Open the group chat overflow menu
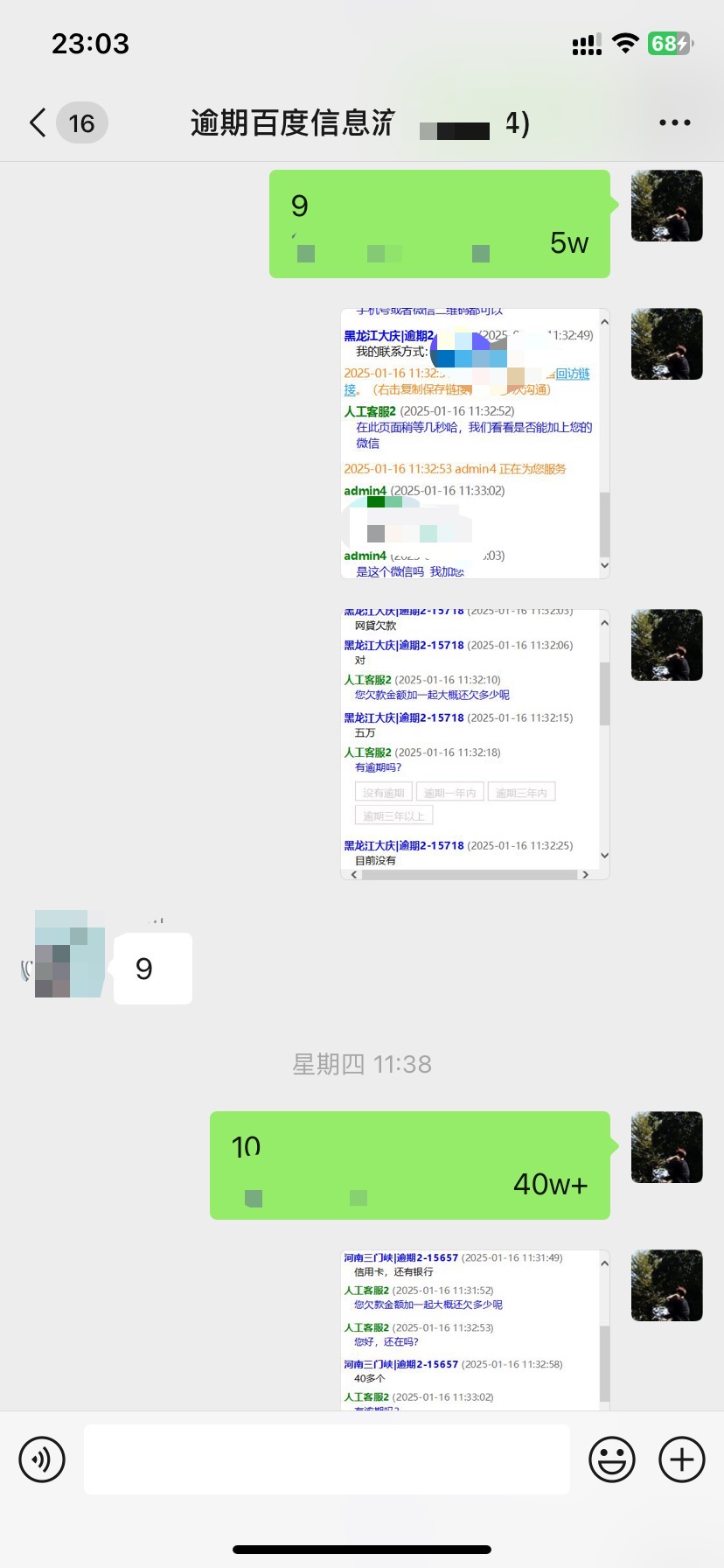The height and width of the screenshot is (1568, 724). coord(674,123)
